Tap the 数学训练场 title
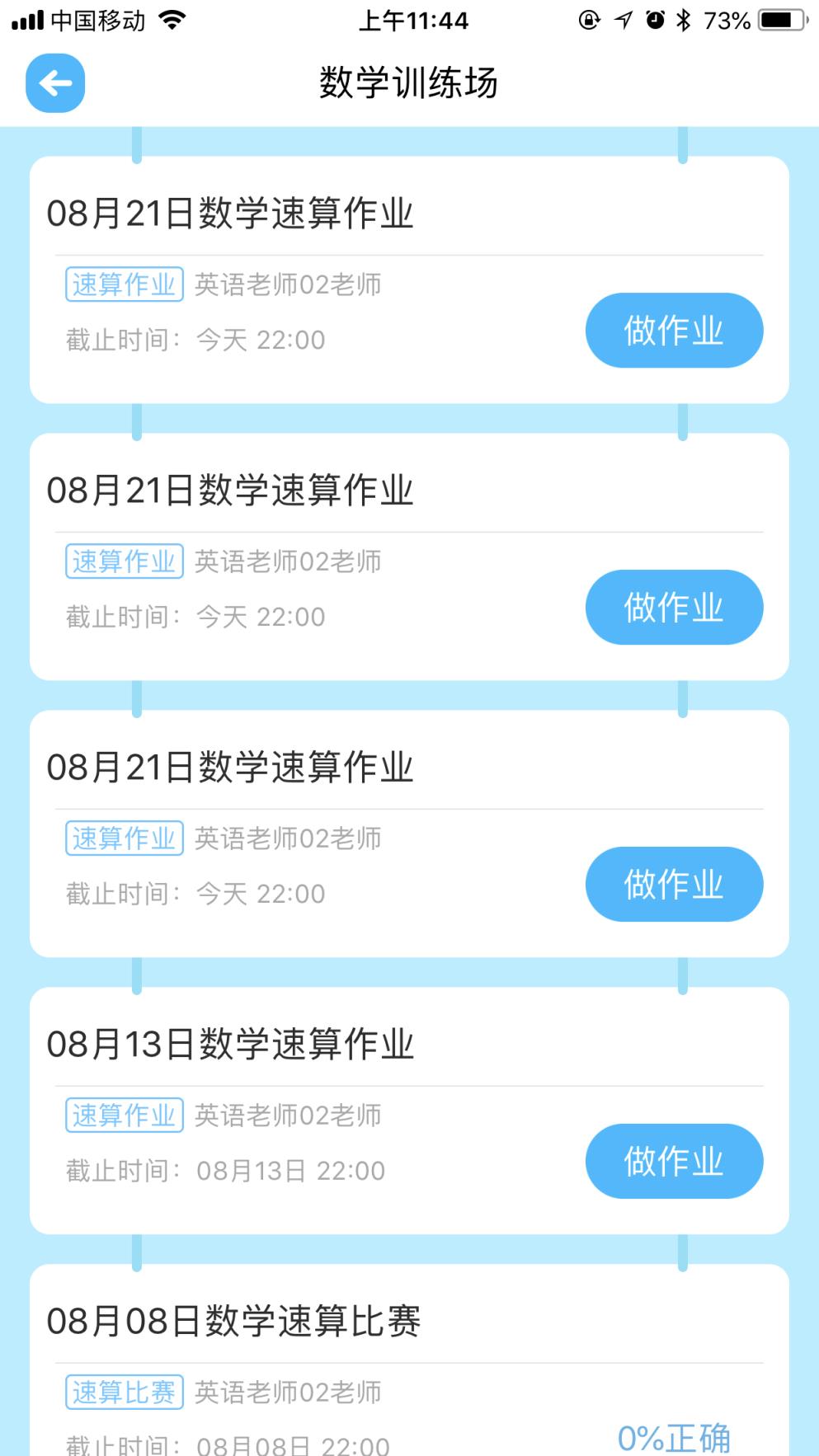This screenshot has width=819, height=1456. [409, 82]
